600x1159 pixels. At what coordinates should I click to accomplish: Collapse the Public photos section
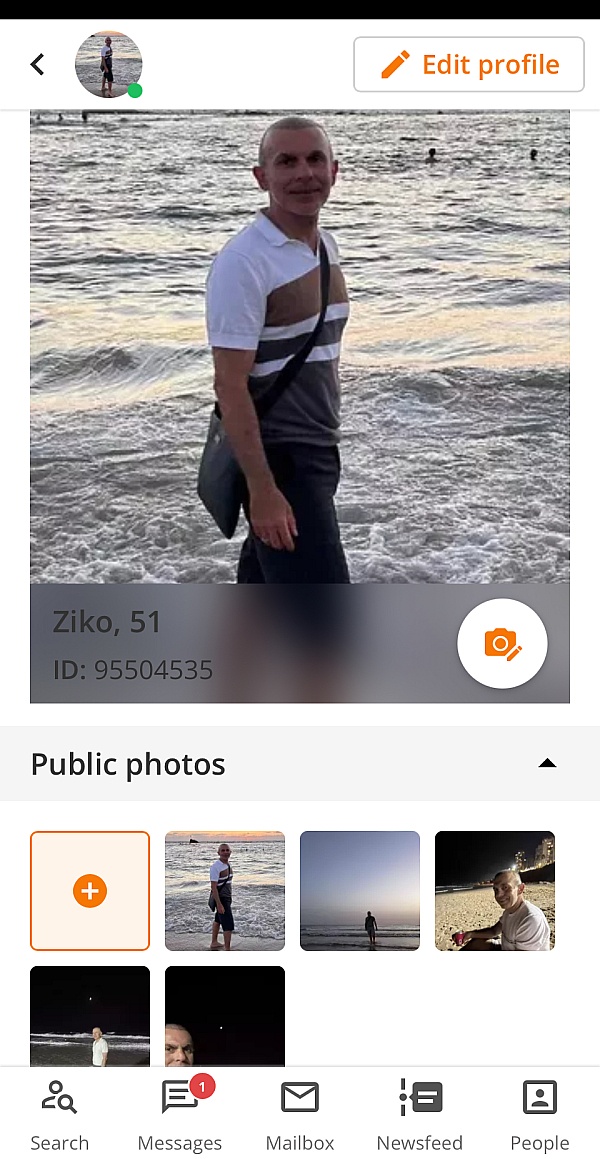(x=546, y=764)
